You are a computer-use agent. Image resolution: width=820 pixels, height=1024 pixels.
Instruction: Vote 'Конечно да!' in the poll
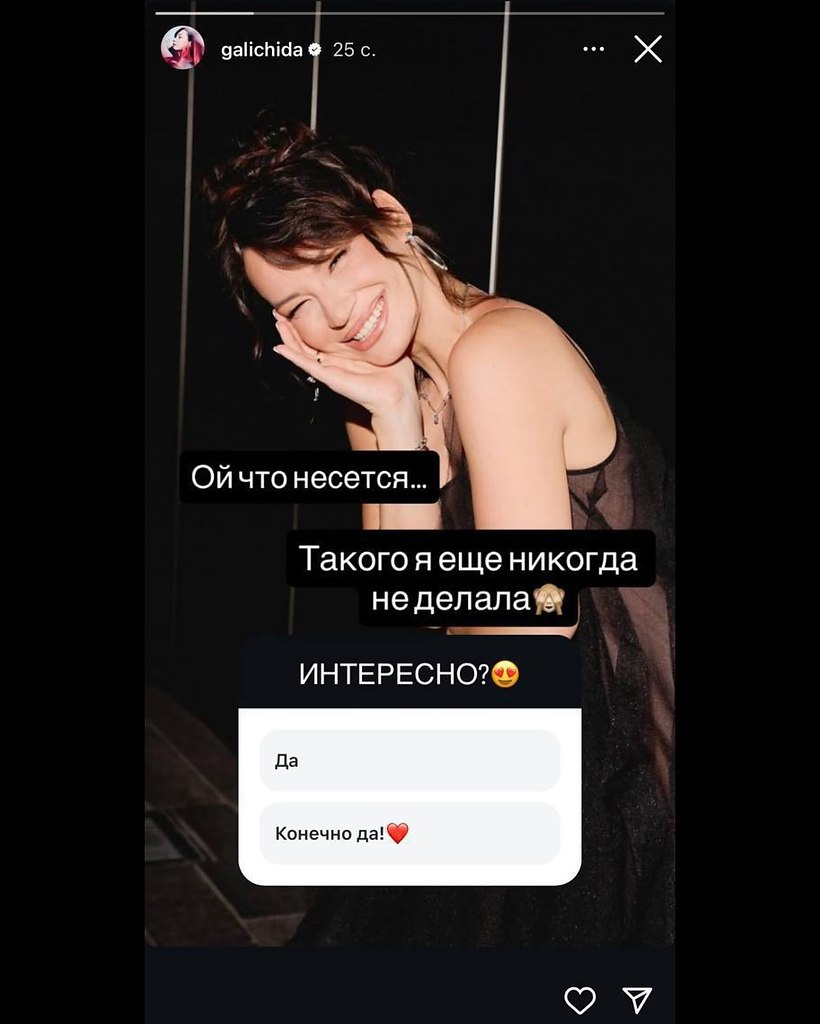point(409,833)
